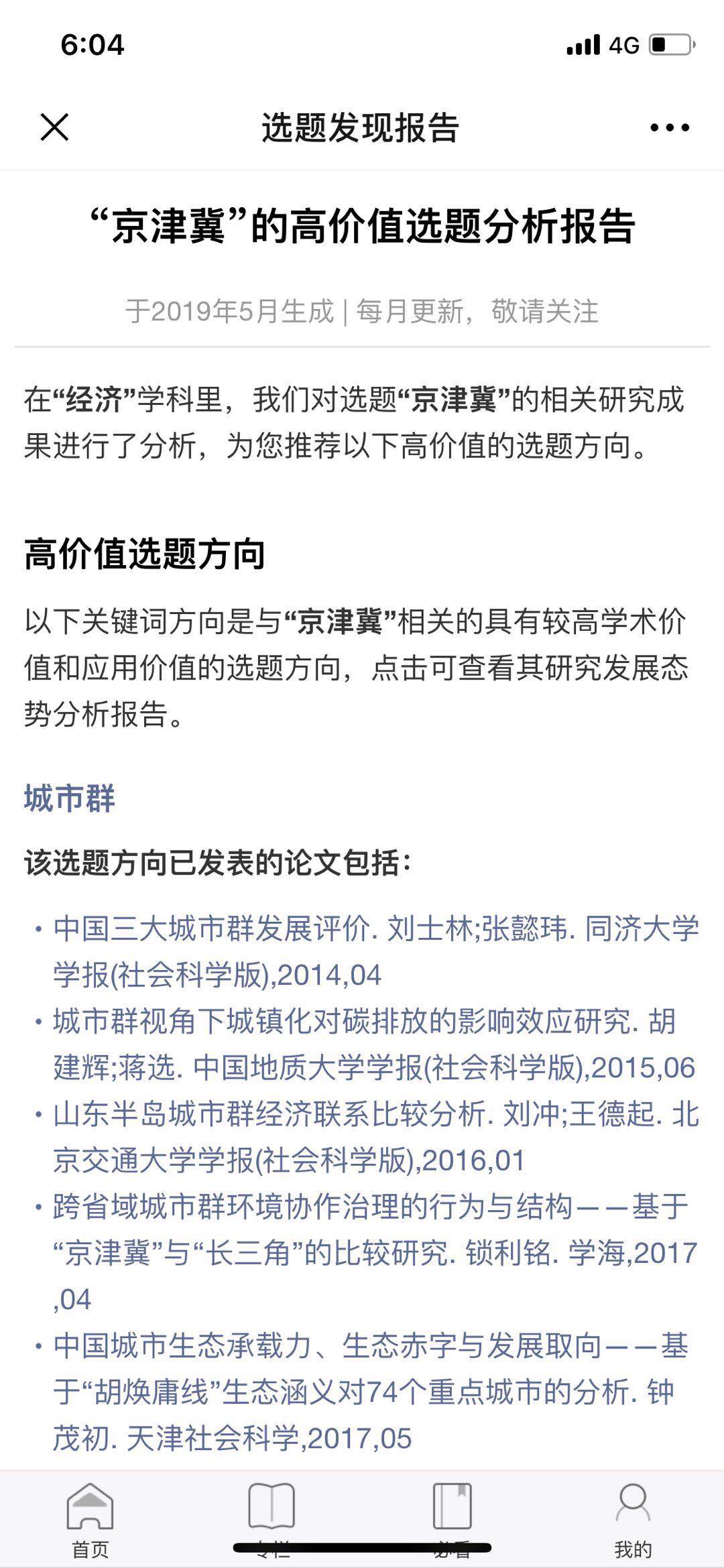Screen dimensions: 724x1568
Task: Open the three-dot more options menu
Action: (669, 127)
